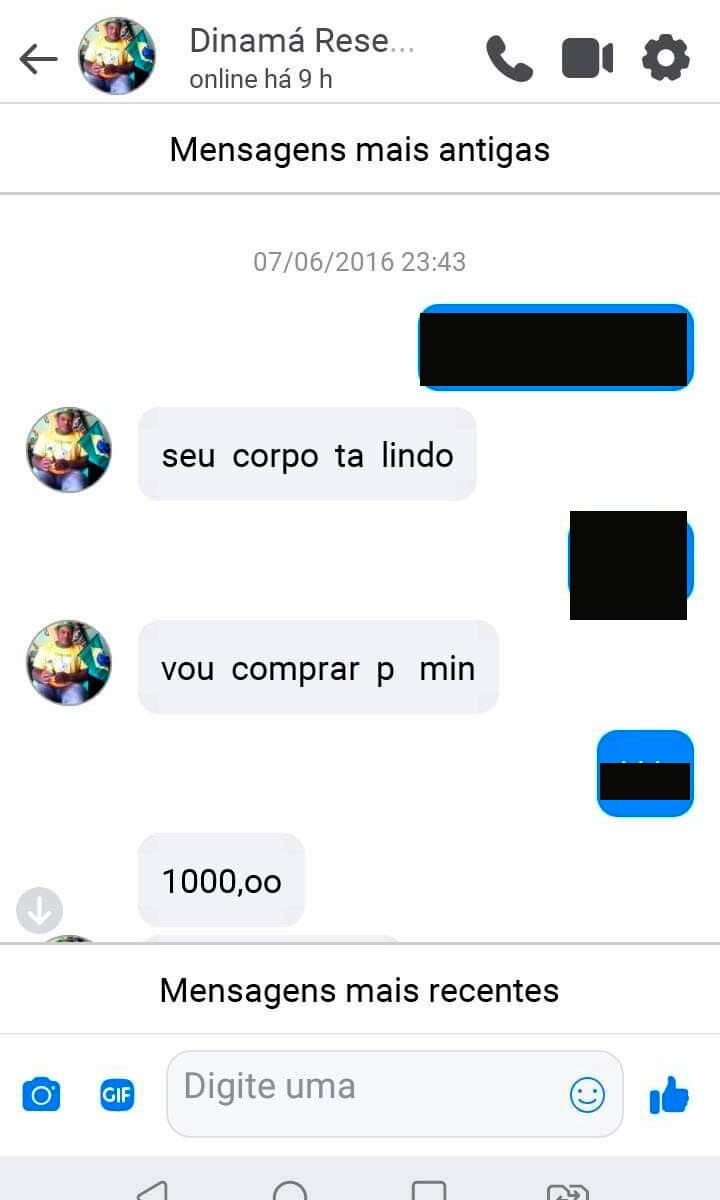
Task: Tap the system home button
Action: point(290,1190)
